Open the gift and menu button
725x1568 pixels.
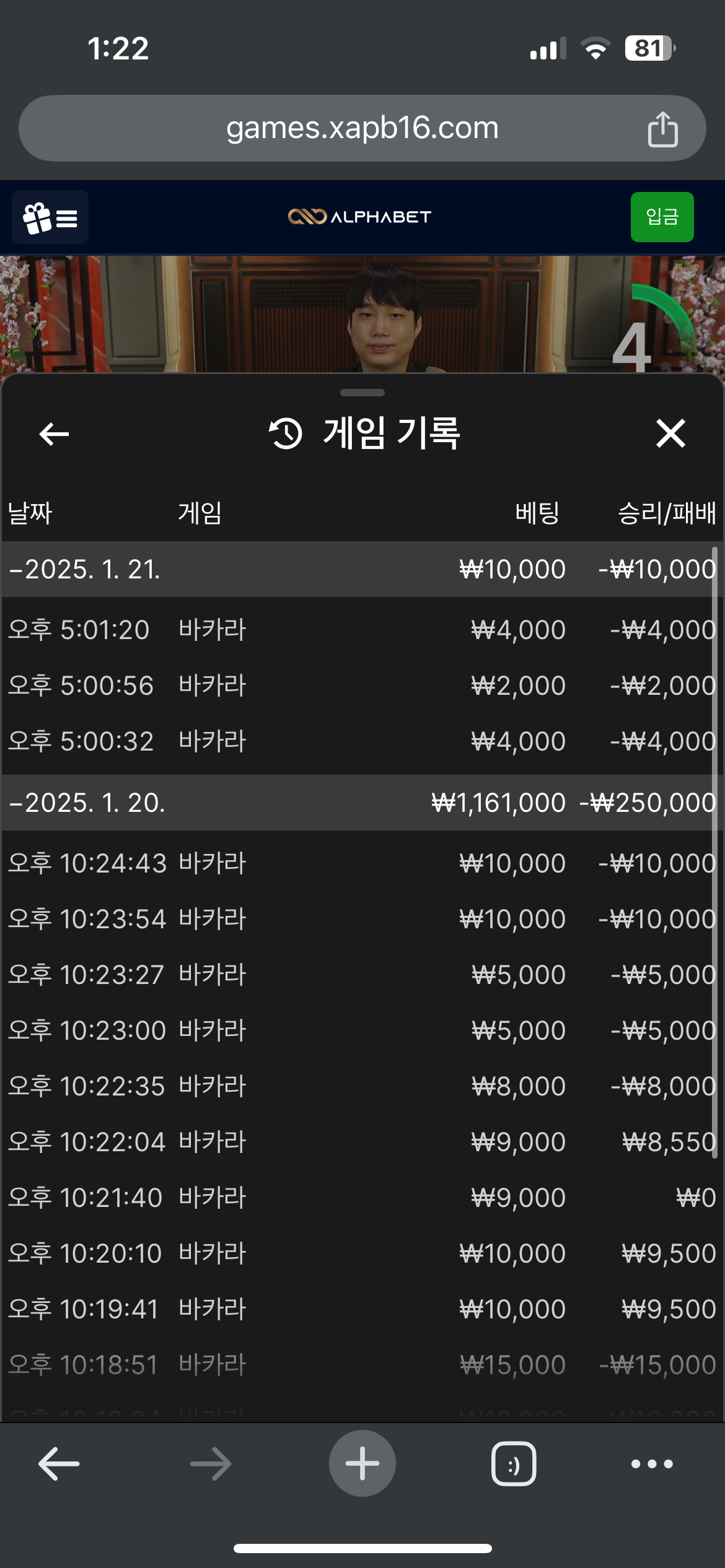50,217
